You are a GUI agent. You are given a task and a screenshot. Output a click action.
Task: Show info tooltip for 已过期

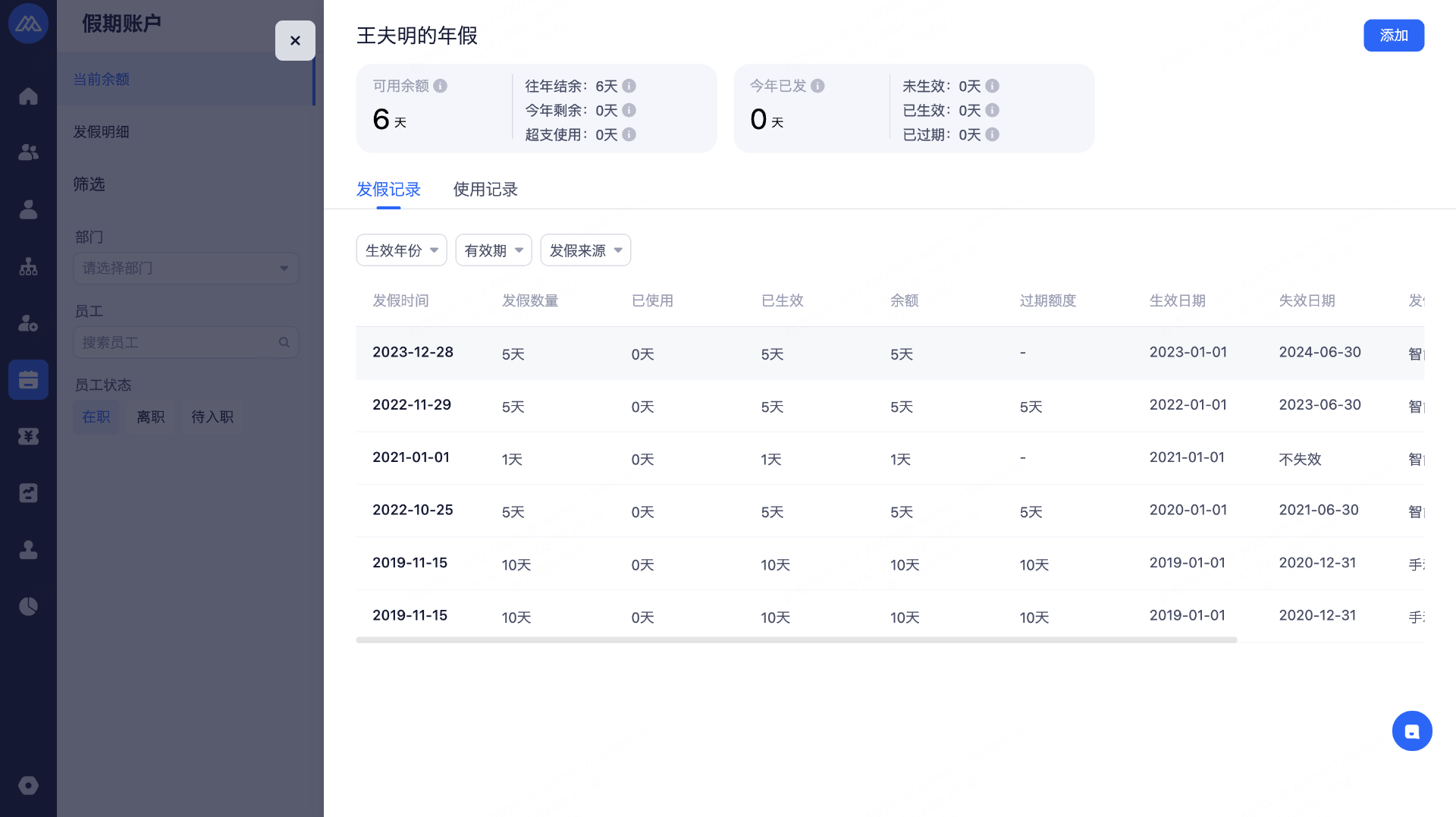click(x=992, y=135)
